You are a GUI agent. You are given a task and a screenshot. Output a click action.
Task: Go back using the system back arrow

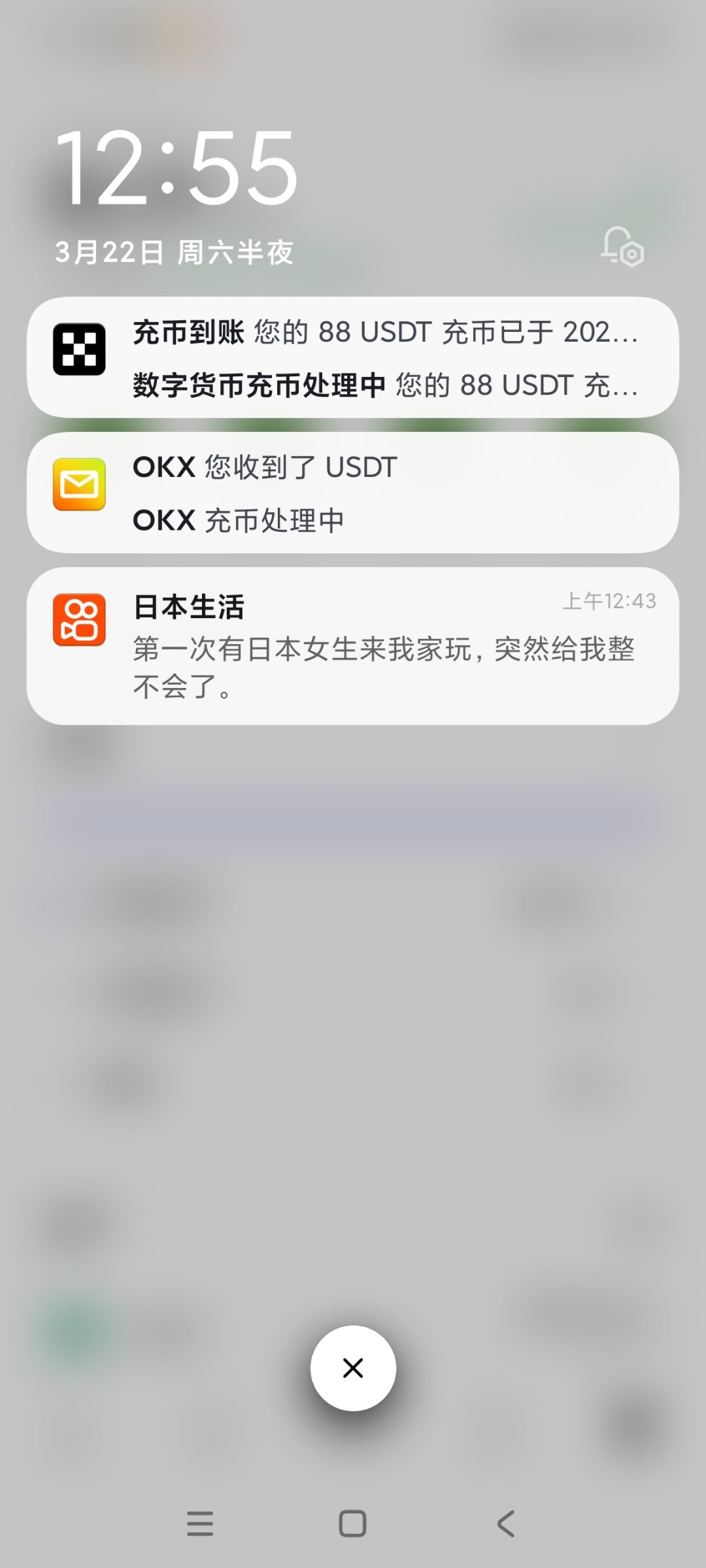tap(505, 1524)
